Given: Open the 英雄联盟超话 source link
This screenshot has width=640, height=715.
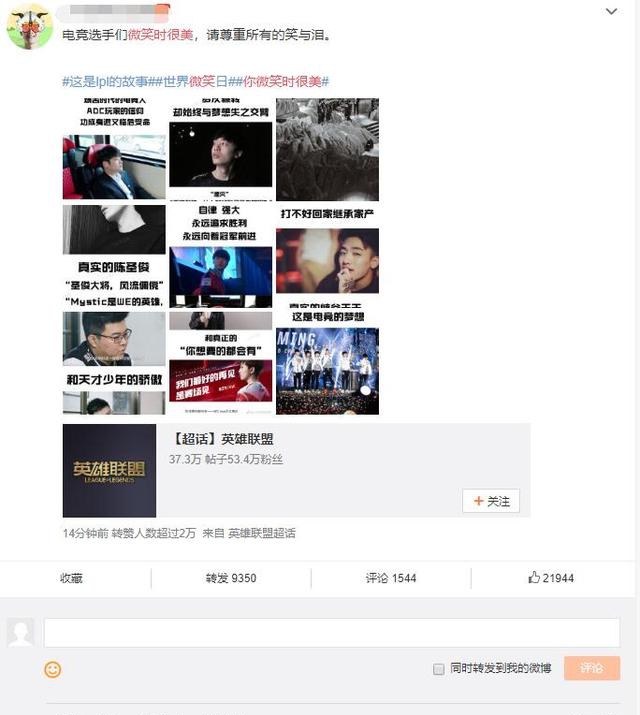Looking at the screenshot, I should click(261, 533).
